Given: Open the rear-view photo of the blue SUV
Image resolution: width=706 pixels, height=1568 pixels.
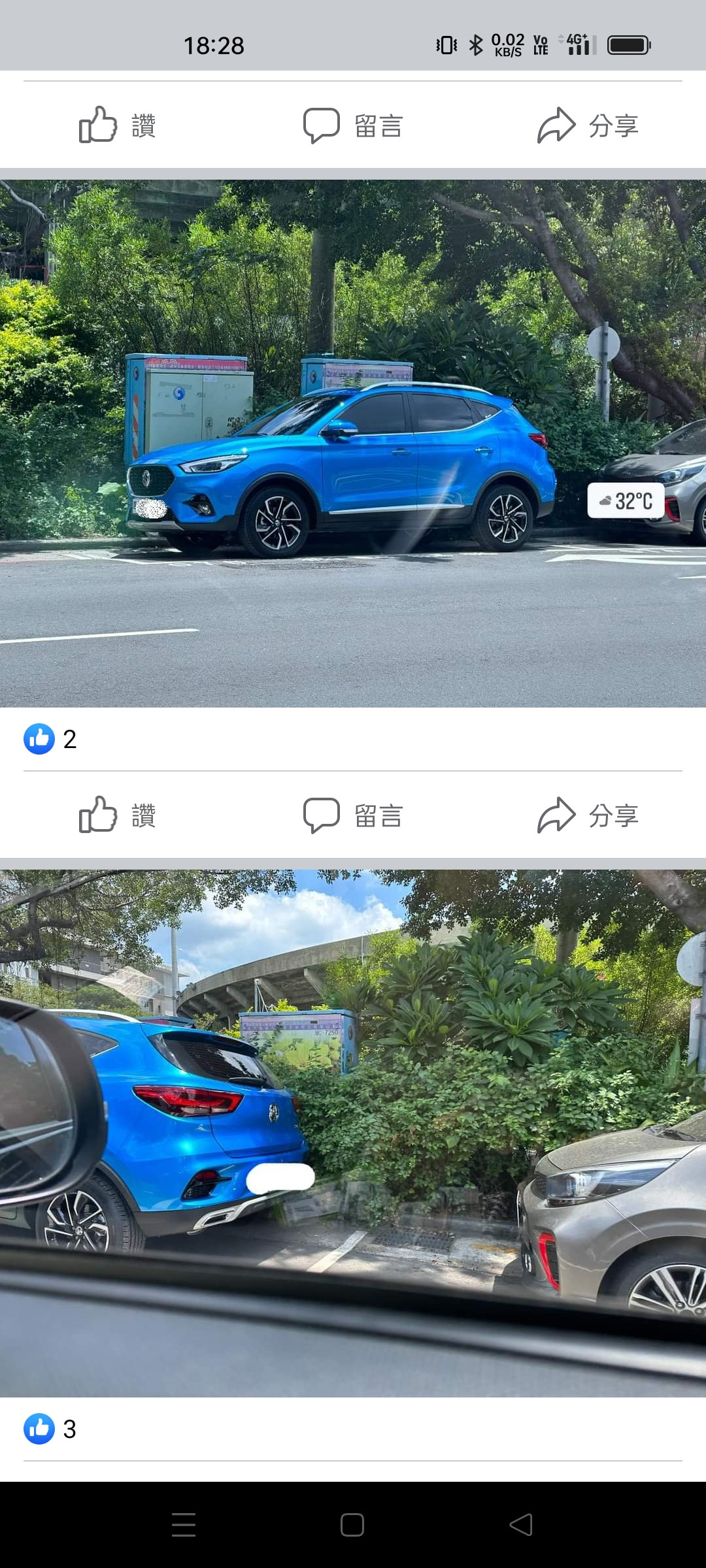Looking at the screenshot, I should [353, 1133].
